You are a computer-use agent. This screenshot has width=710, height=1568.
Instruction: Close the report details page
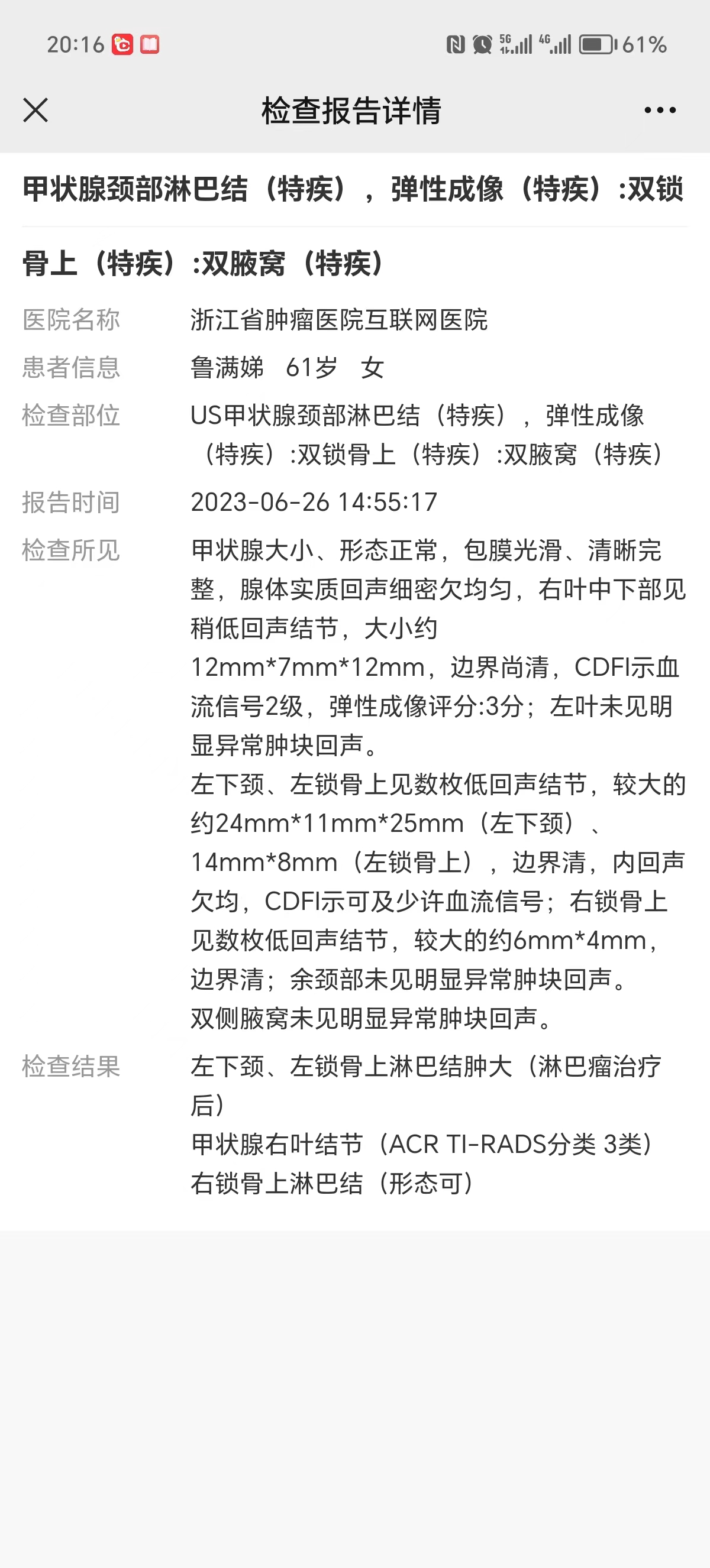(35, 110)
